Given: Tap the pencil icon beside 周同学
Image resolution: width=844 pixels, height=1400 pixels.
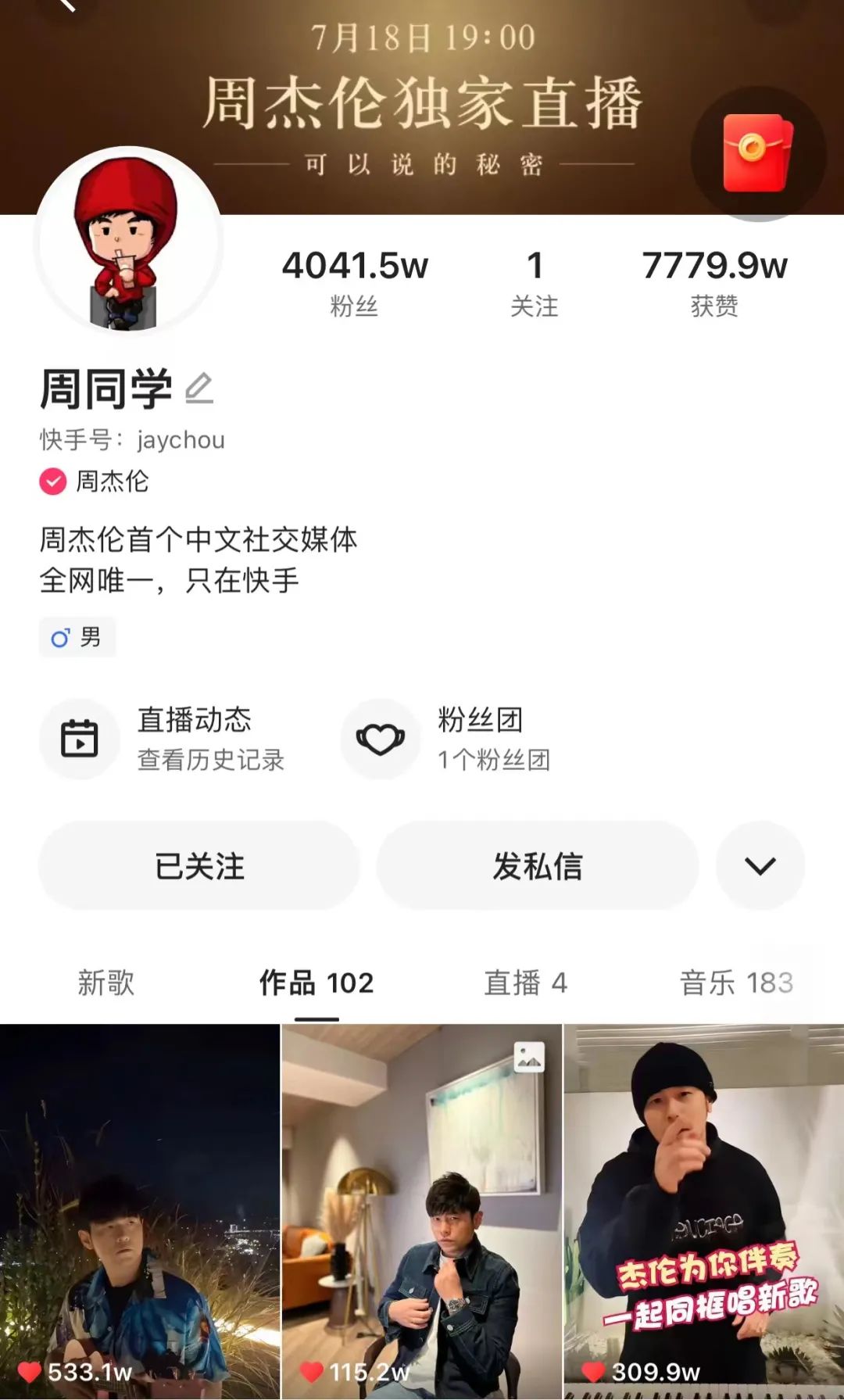Looking at the screenshot, I should coord(199,388).
